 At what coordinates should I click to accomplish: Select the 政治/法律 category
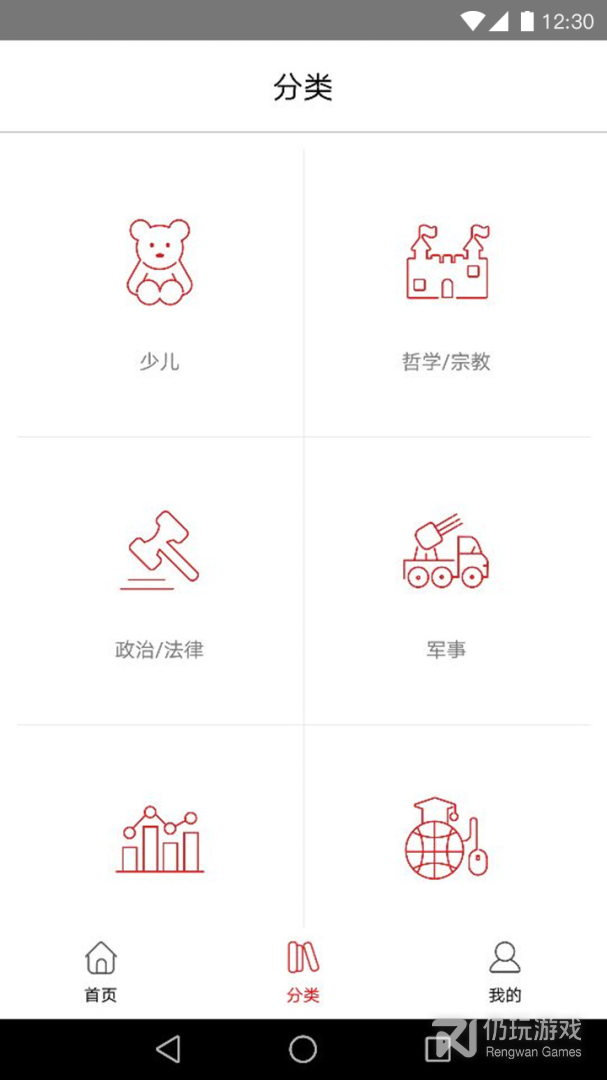point(160,581)
